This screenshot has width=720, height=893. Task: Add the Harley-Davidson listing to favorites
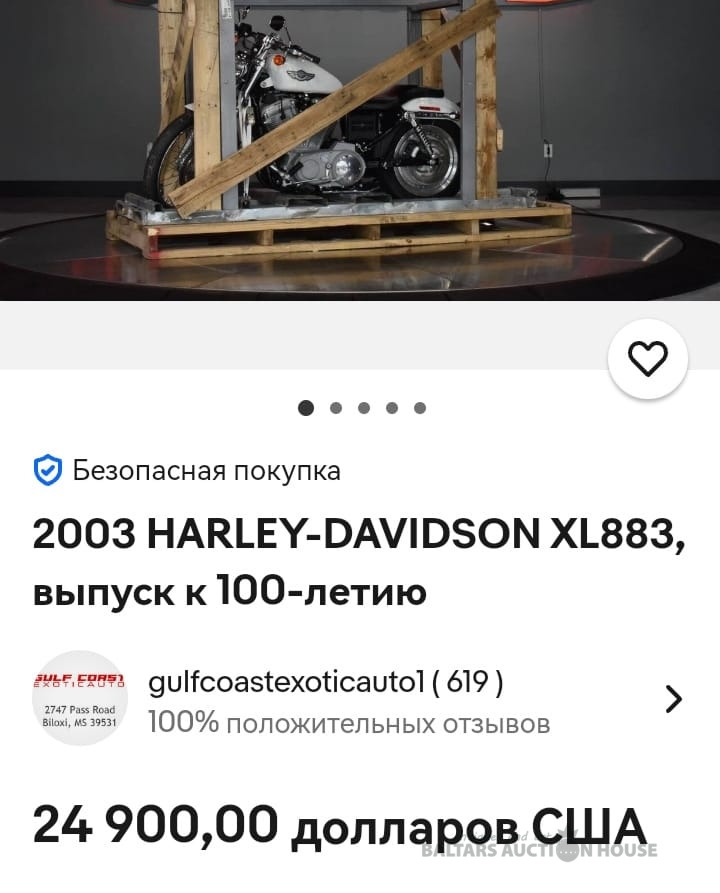tap(648, 359)
